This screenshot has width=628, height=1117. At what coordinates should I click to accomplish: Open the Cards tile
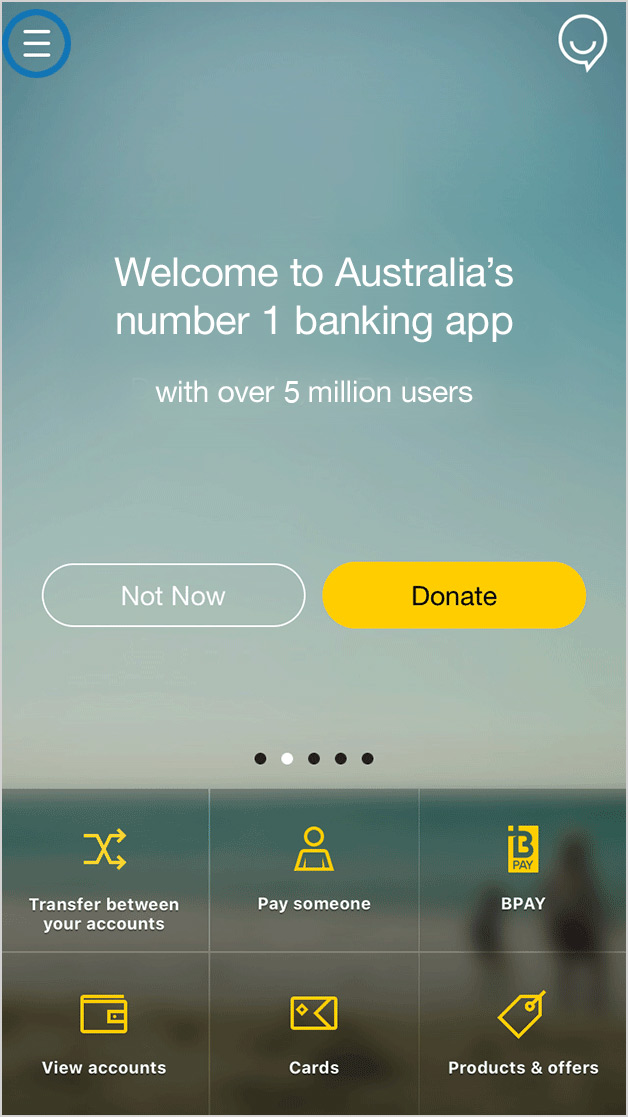[314, 1034]
